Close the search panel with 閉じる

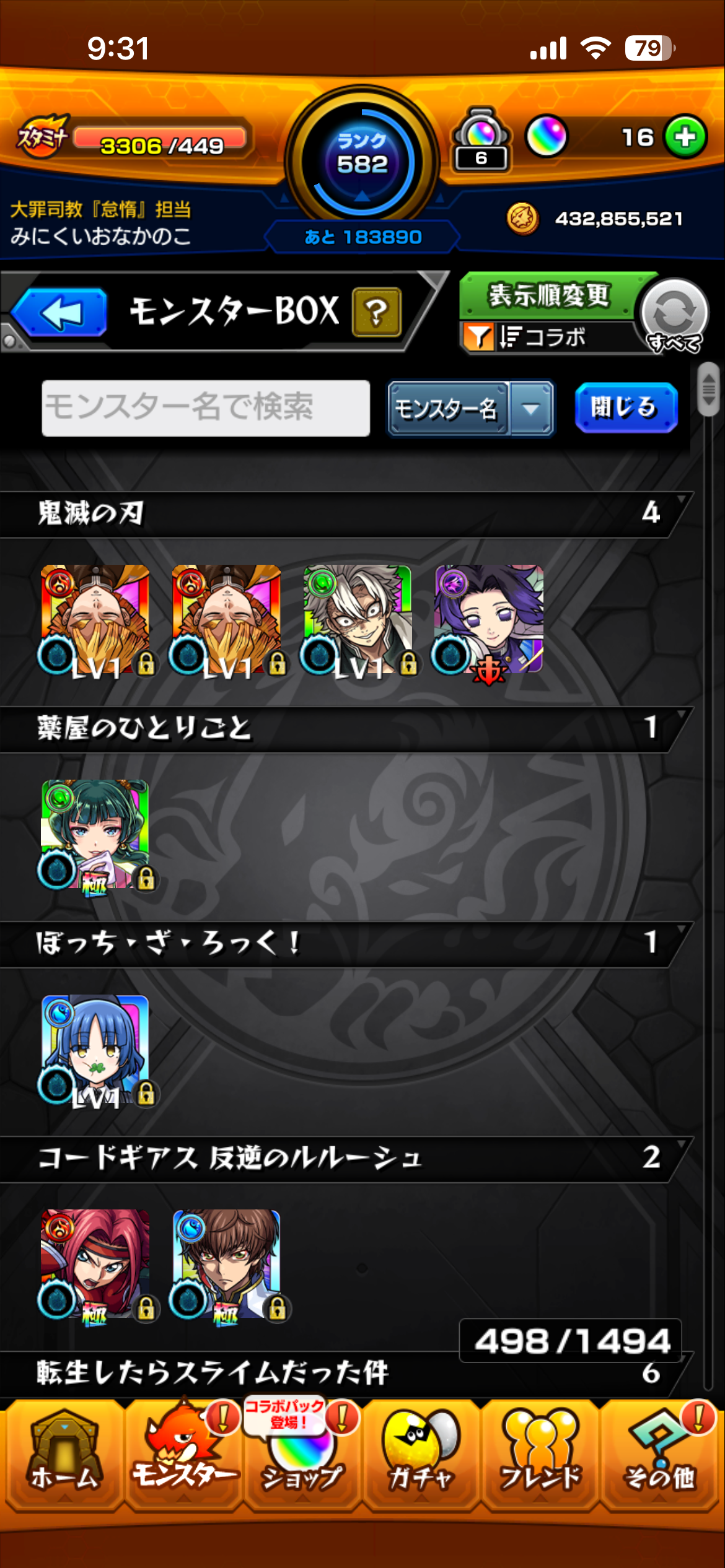[x=625, y=407]
